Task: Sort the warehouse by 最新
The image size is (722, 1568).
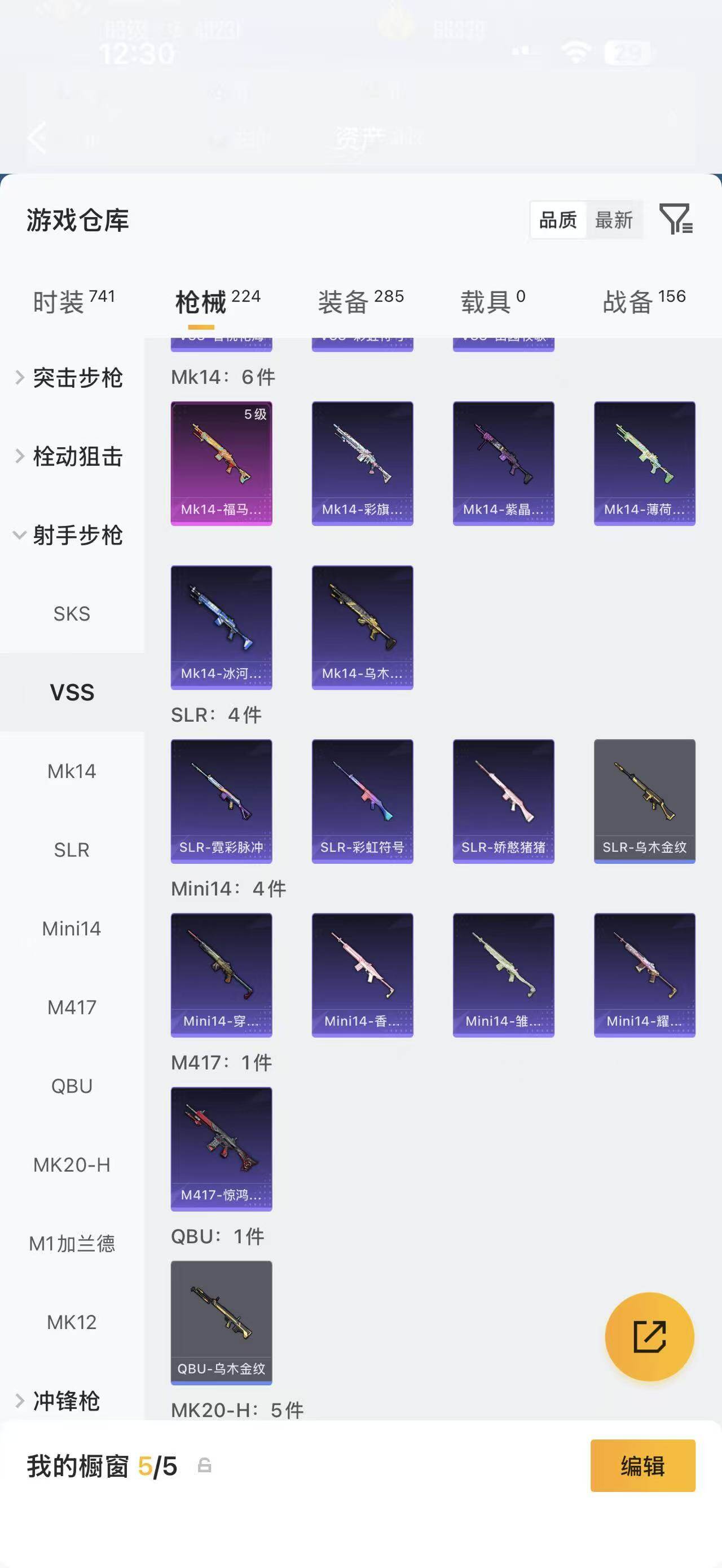Action: pyautogui.click(x=614, y=220)
